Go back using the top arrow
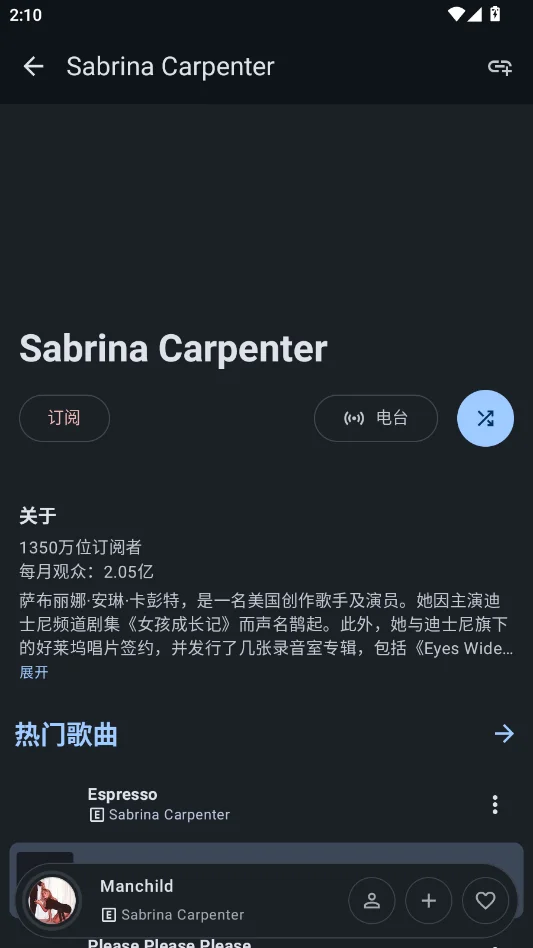533x948 pixels. (33, 67)
